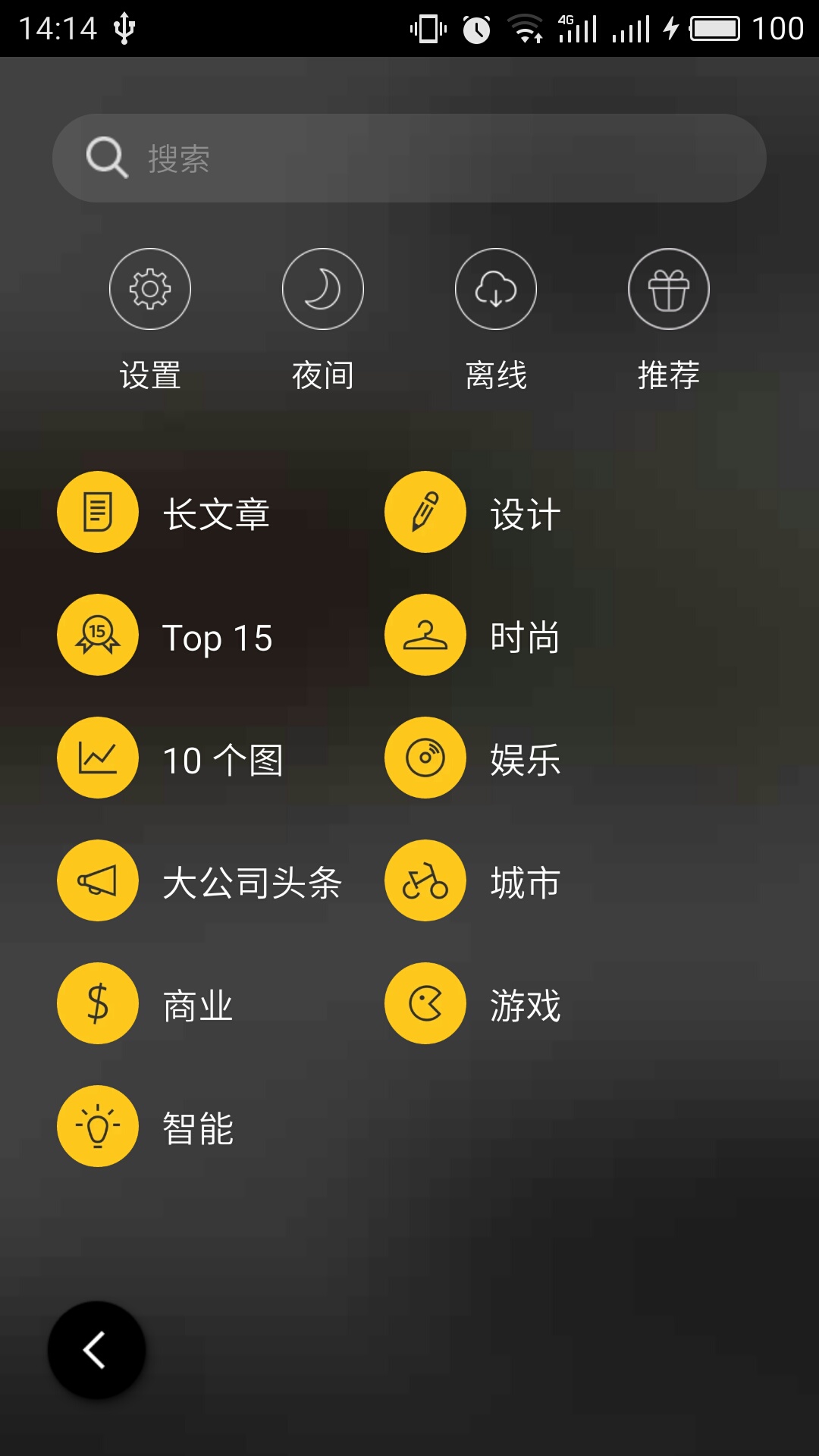Tap the 离线 offline cloud download icon
This screenshot has height=1456, width=819.
[x=496, y=289]
